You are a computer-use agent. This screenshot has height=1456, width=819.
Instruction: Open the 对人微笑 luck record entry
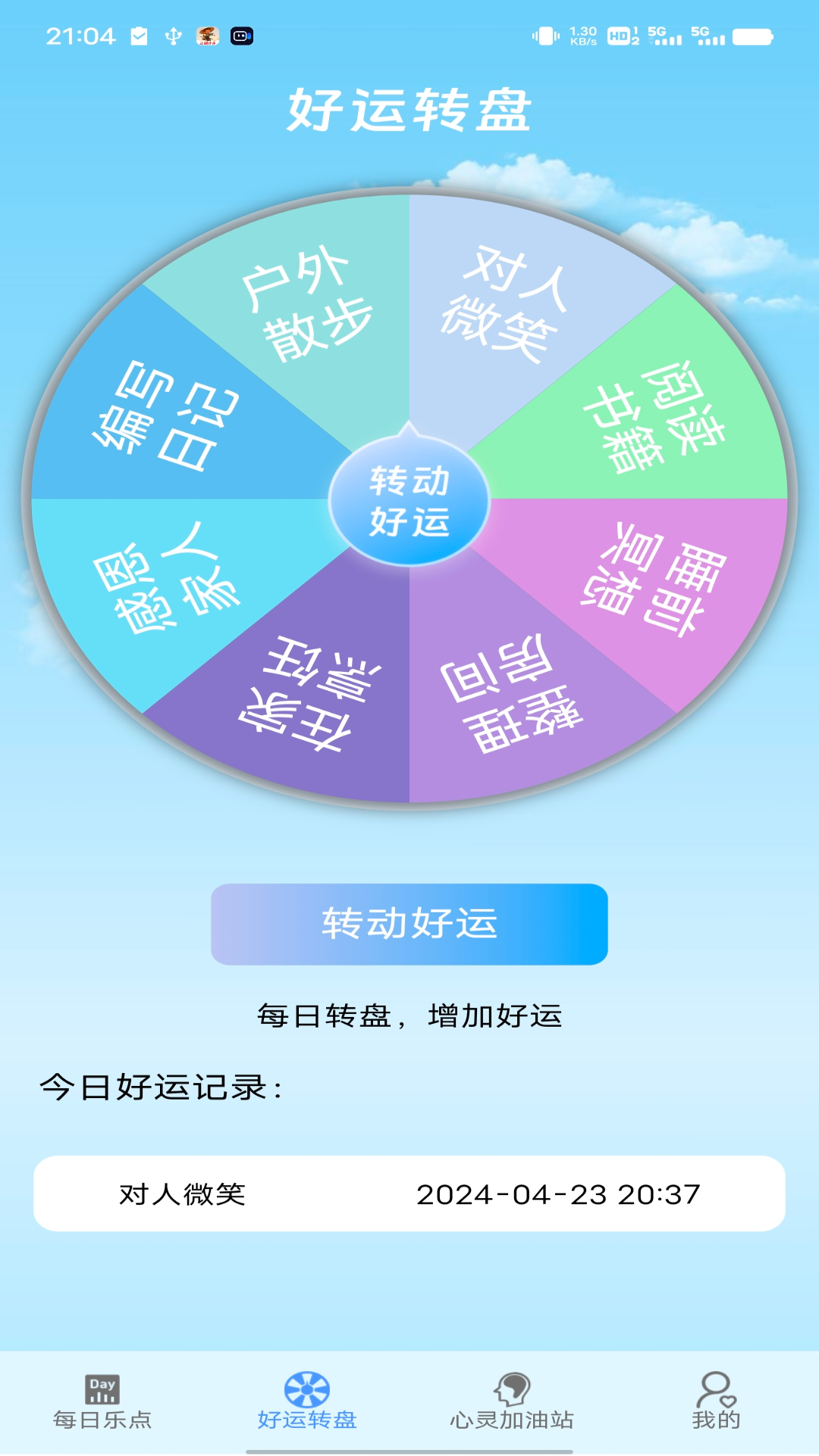(409, 1194)
